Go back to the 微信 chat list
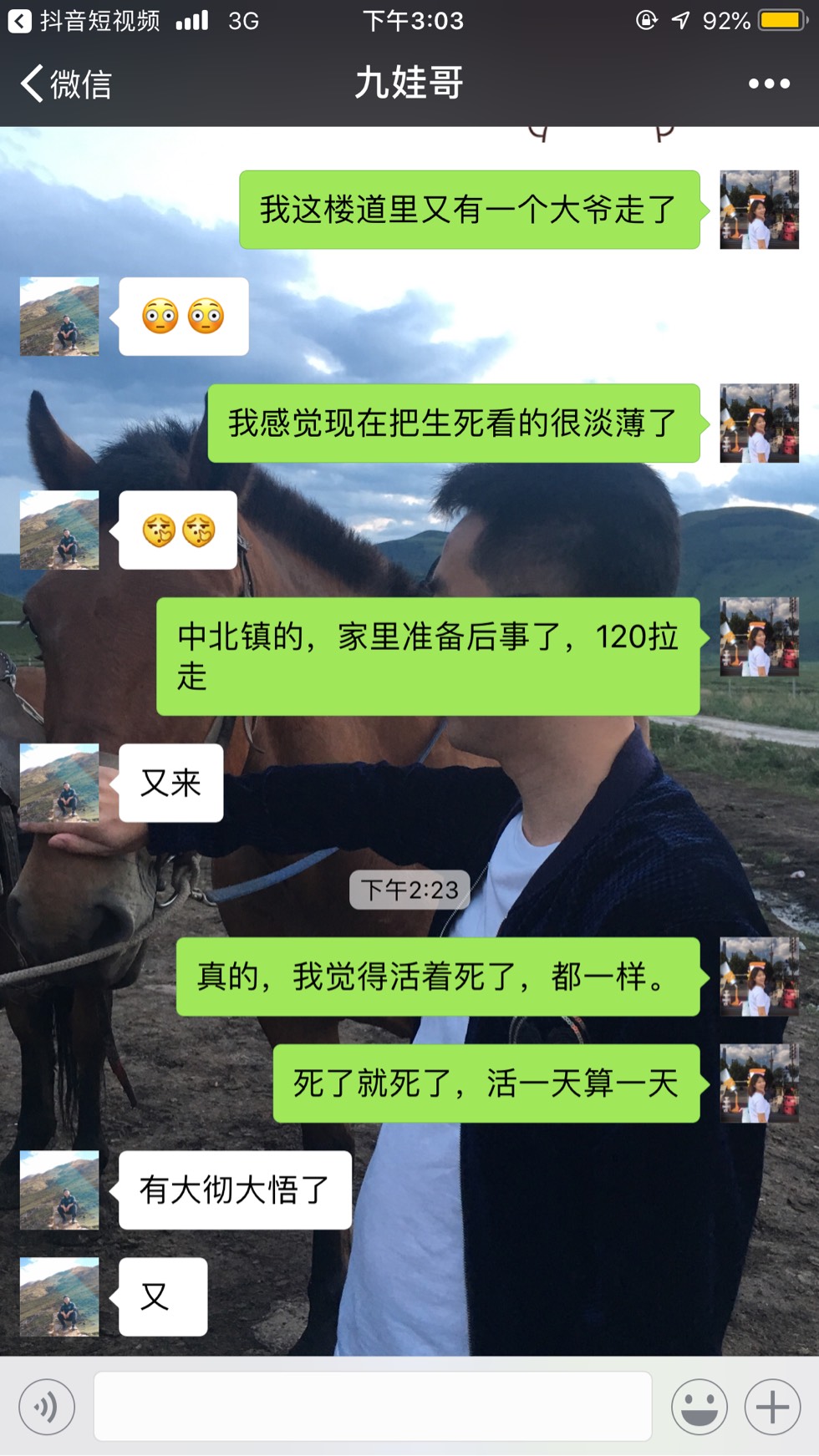Viewport: 819px width, 1456px height. [65, 84]
